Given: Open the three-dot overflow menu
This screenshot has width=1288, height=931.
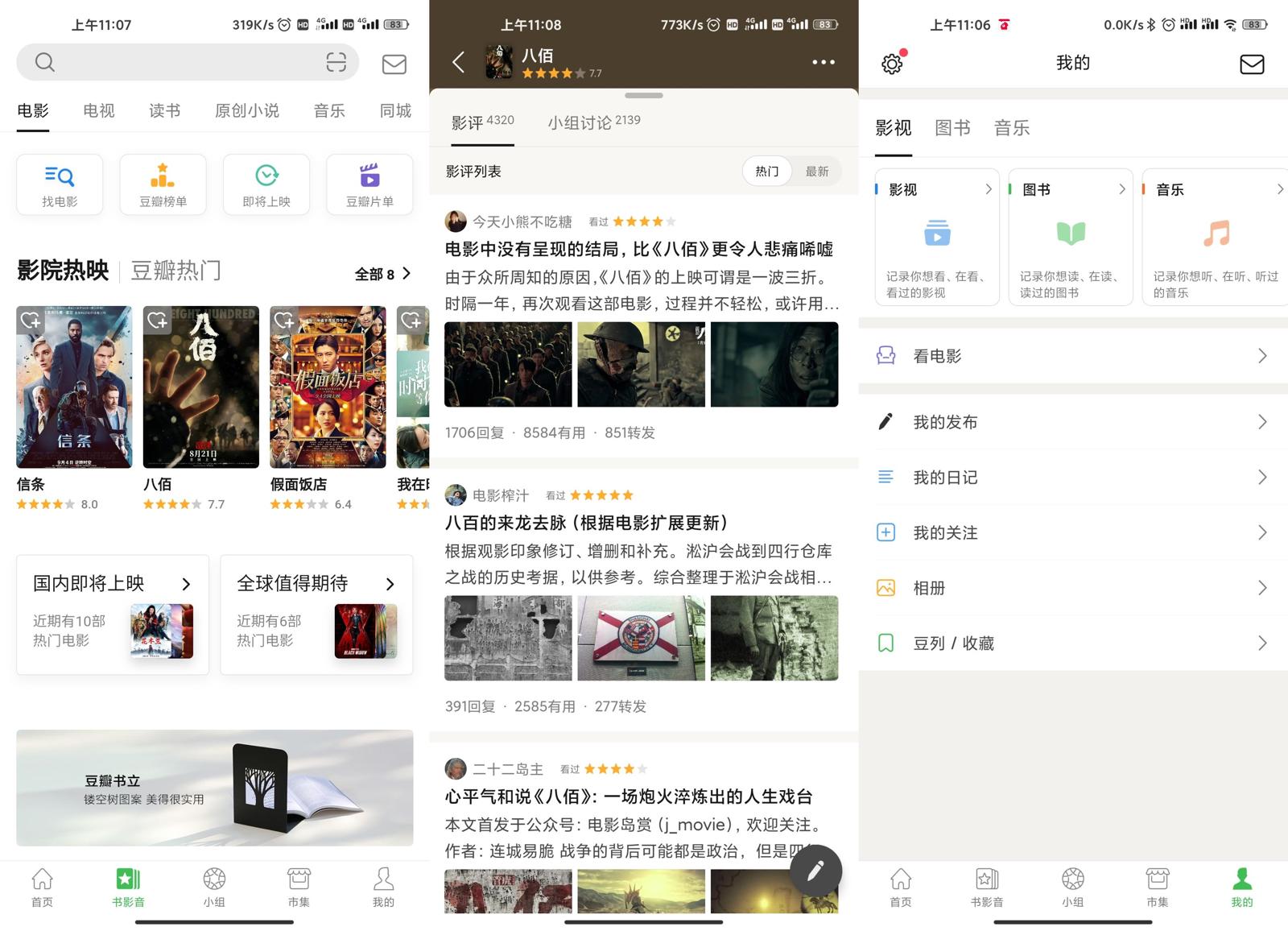Looking at the screenshot, I should [x=823, y=62].
